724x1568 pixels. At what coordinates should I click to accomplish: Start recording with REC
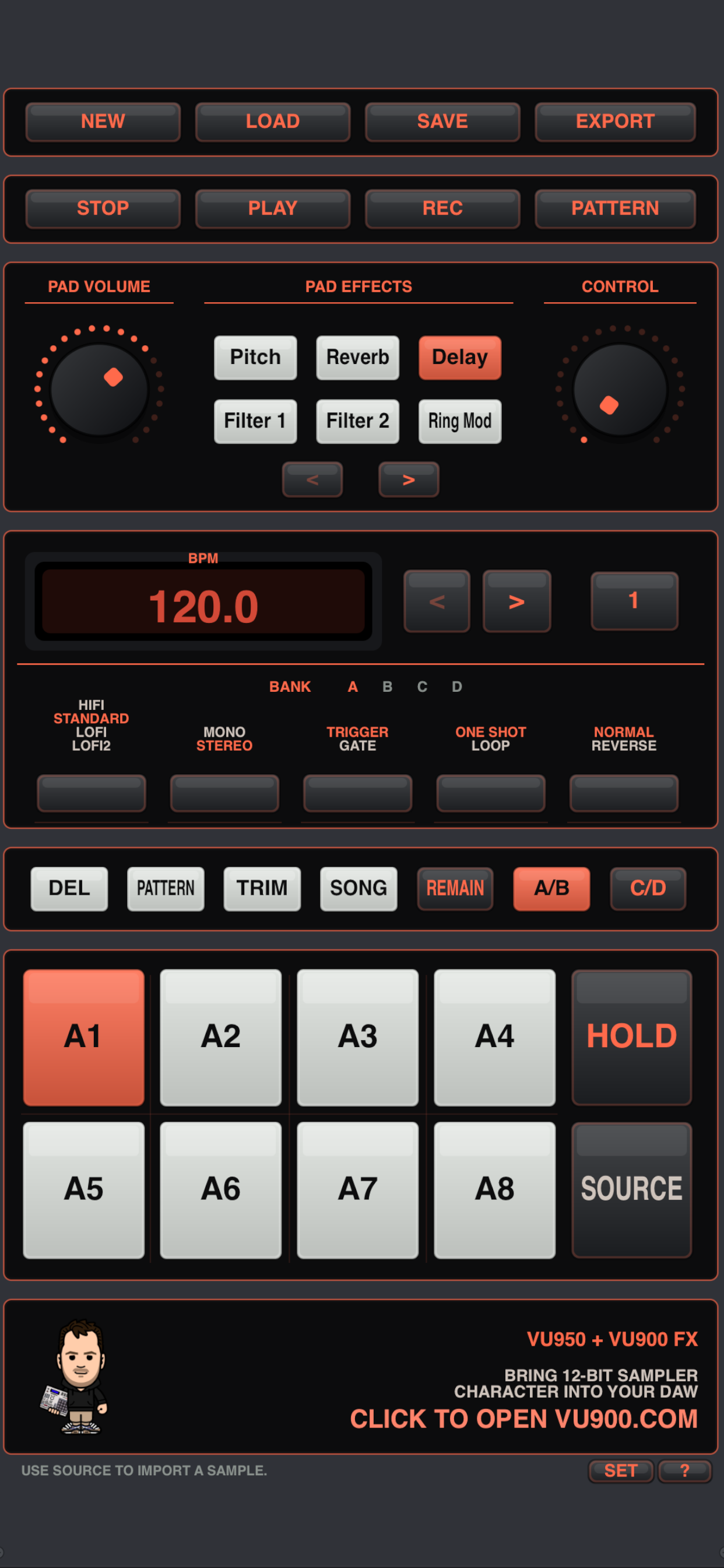tap(442, 209)
